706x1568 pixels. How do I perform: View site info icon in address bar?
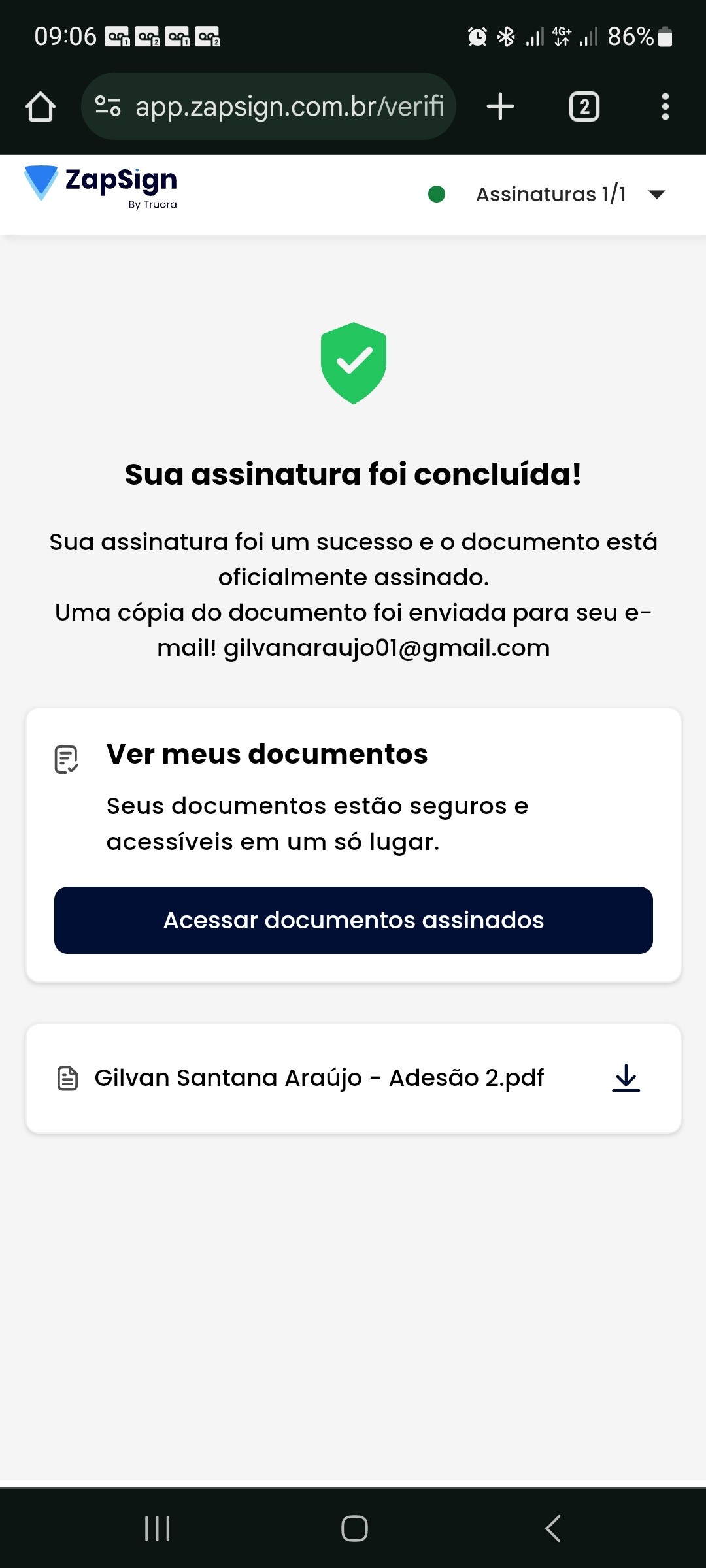108,106
